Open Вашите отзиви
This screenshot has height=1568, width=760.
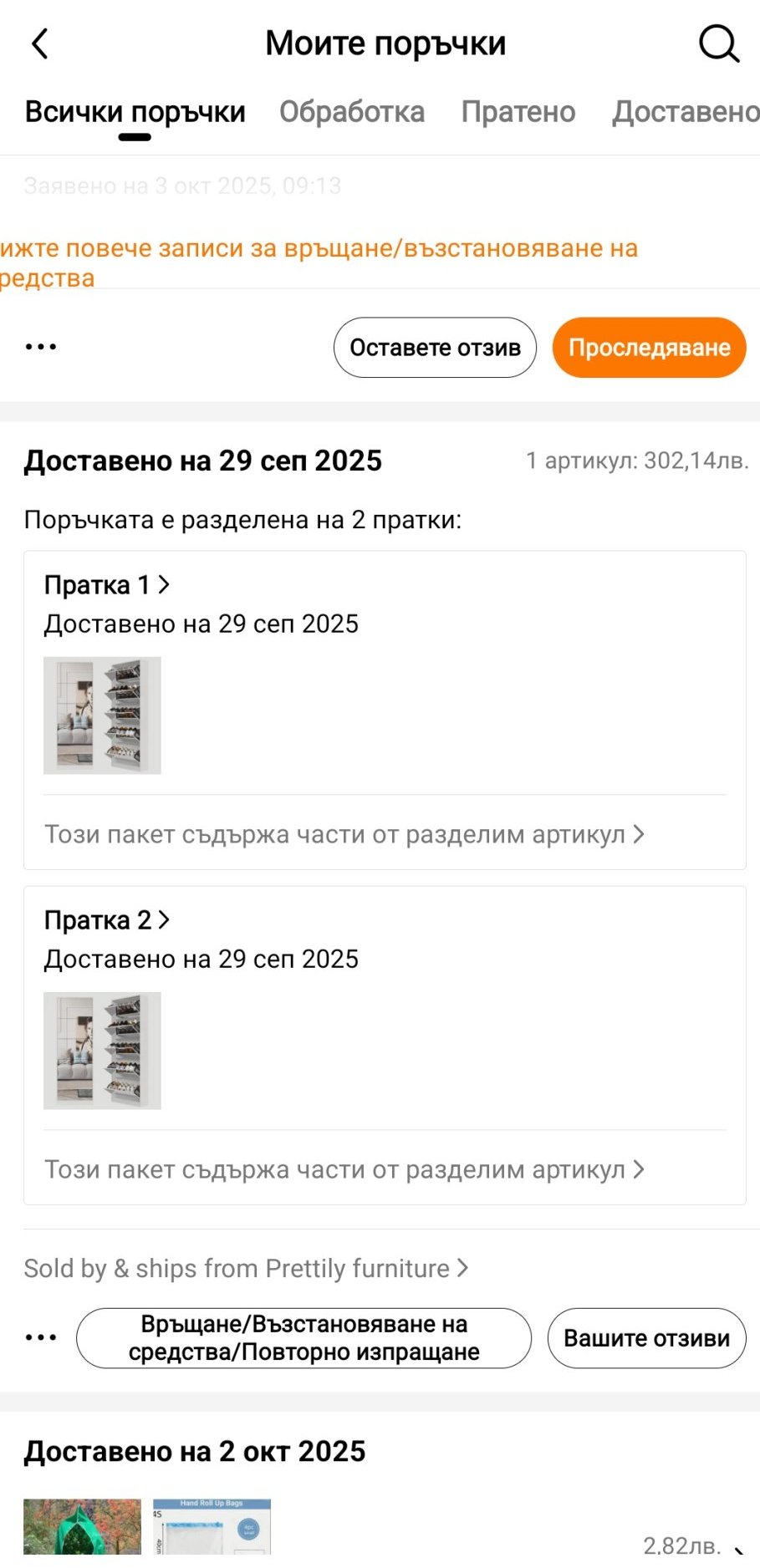646,1338
